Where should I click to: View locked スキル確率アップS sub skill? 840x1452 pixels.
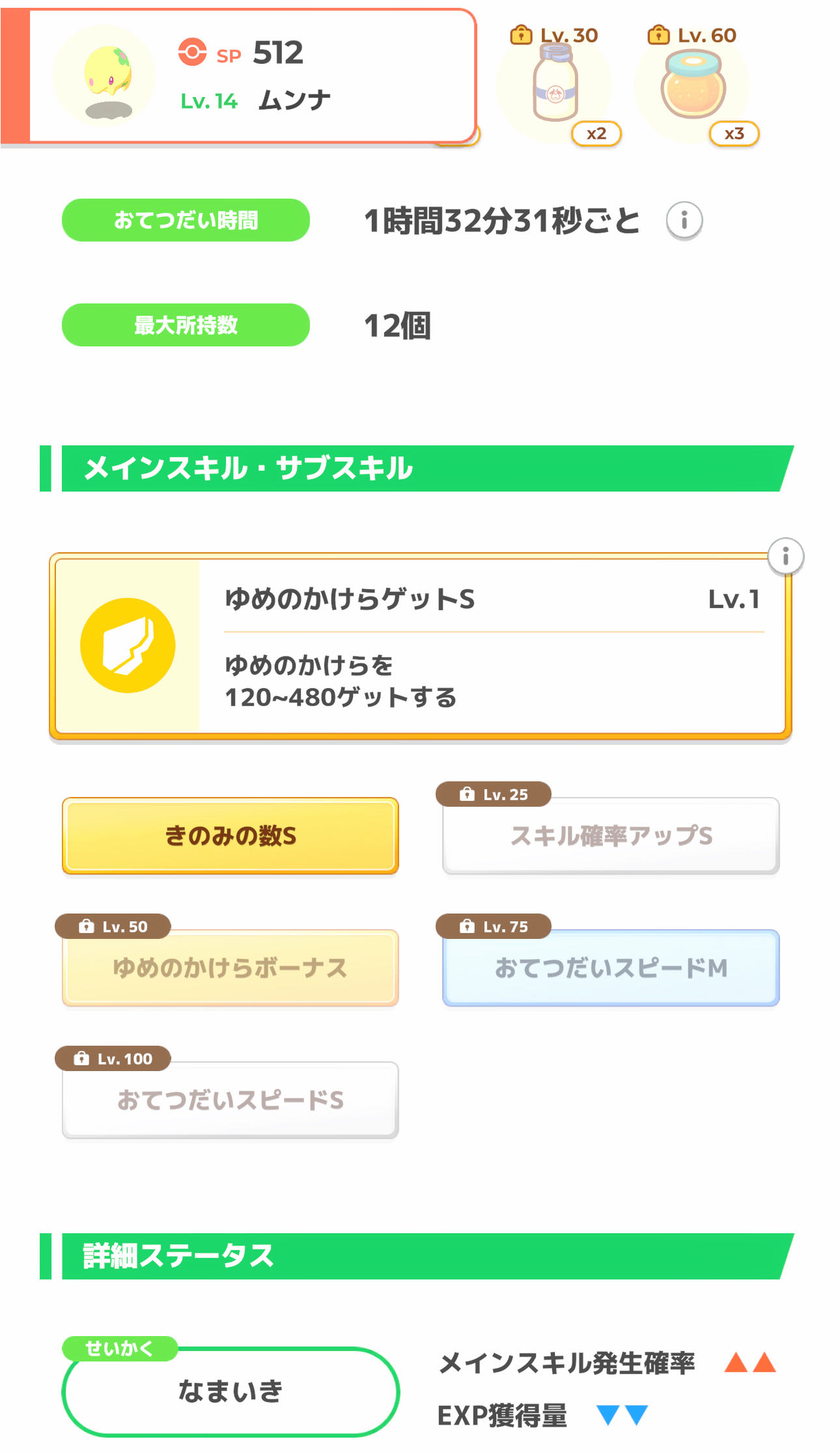point(611,835)
